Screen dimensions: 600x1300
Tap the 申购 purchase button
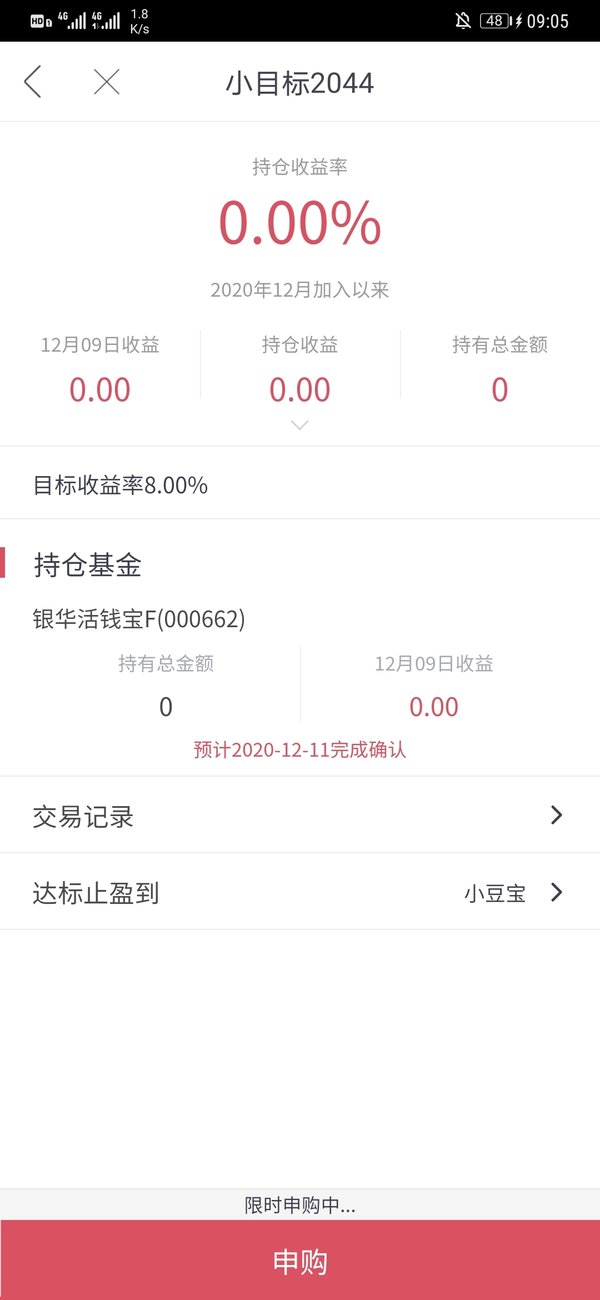click(300, 1260)
